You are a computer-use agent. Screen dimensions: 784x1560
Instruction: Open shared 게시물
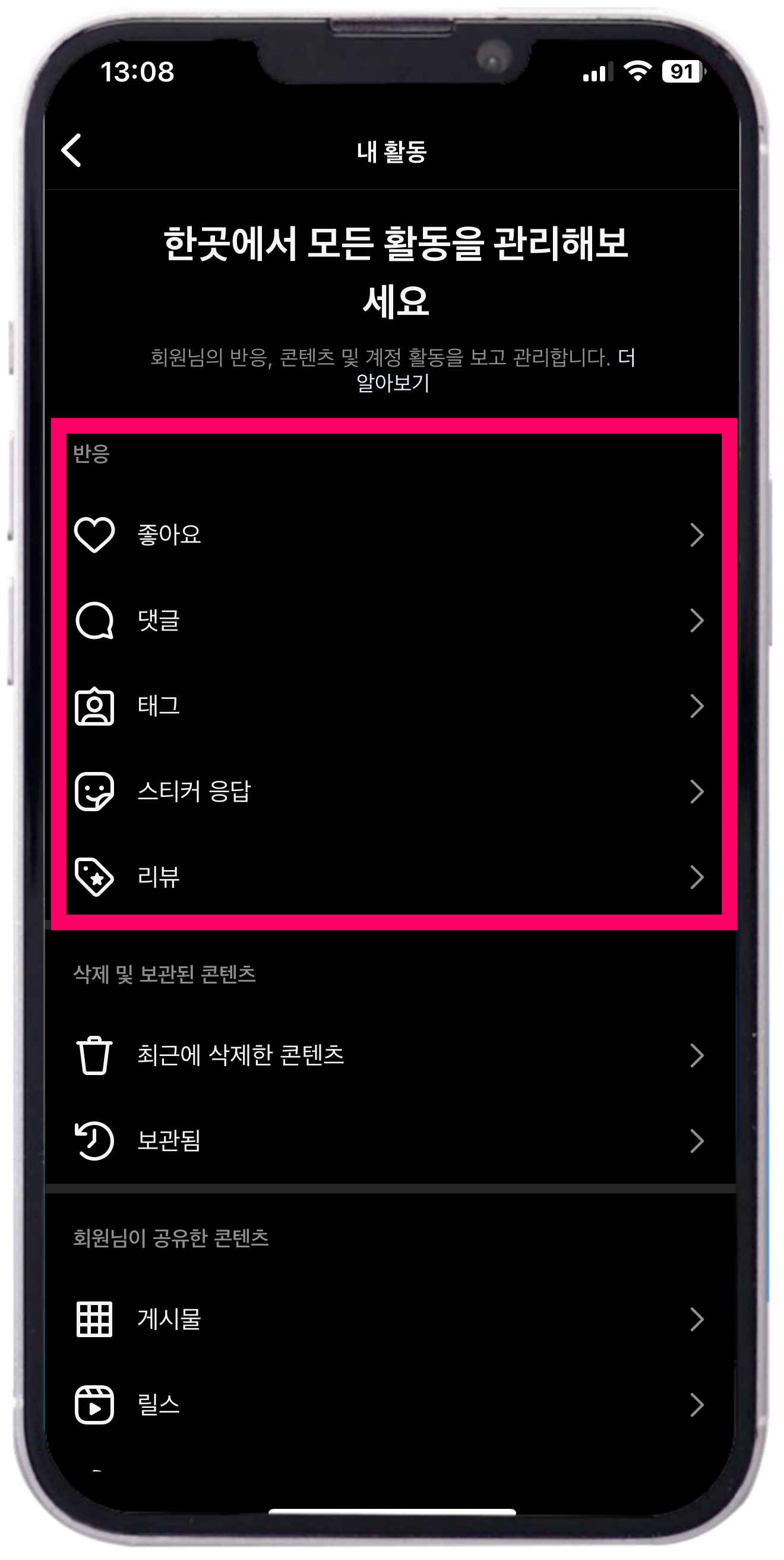(387, 1319)
